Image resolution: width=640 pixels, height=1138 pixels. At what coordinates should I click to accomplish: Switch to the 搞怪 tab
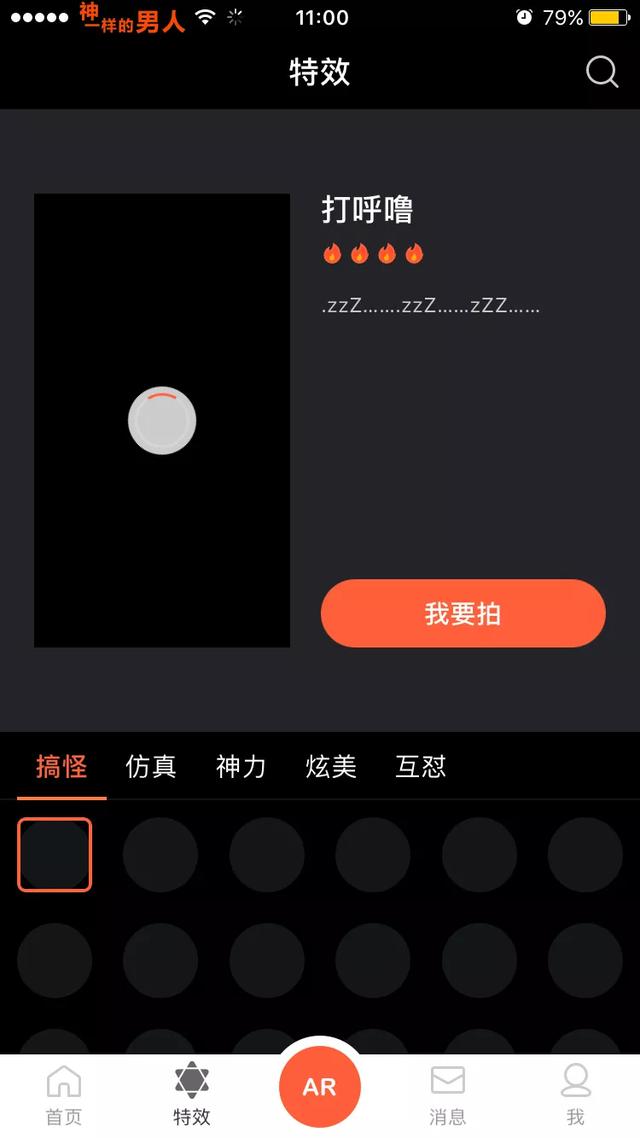click(61, 767)
